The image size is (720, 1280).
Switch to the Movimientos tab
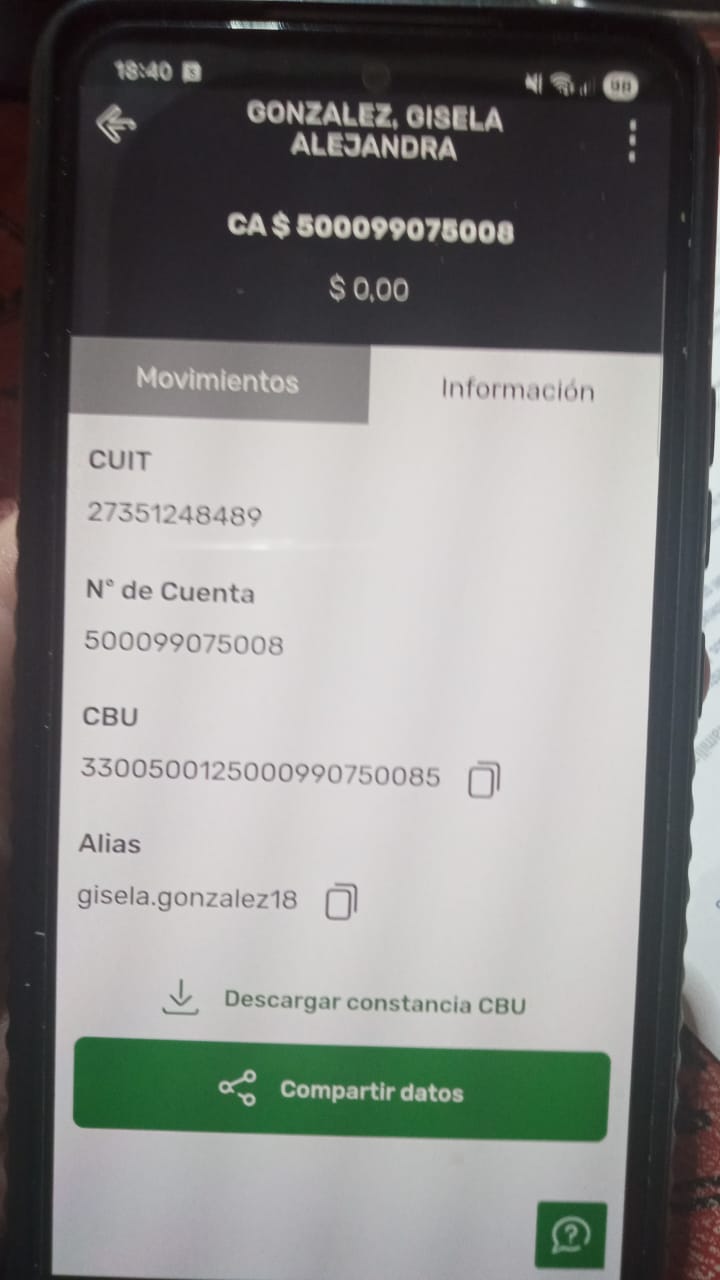click(x=218, y=381)
